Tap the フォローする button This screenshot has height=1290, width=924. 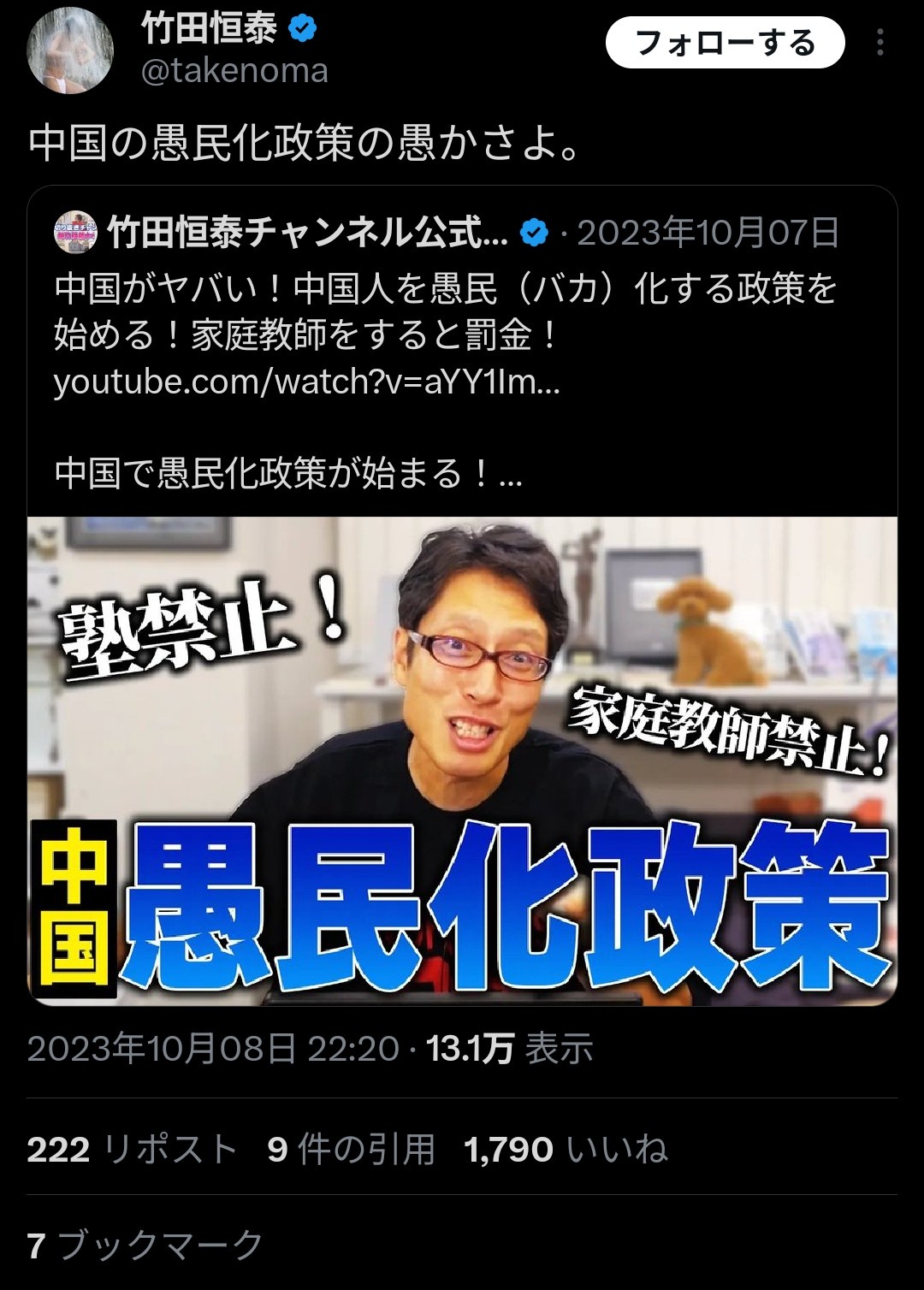[725, 44]
